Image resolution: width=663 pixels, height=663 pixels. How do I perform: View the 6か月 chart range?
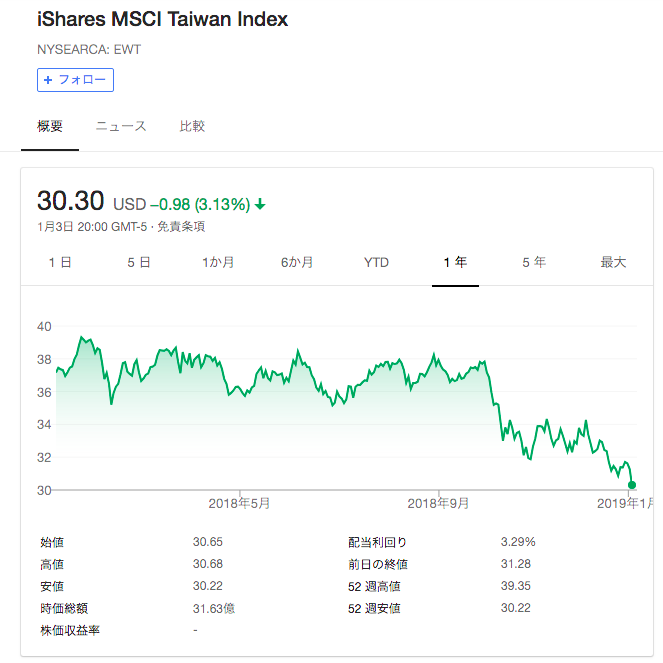[297, 262]
